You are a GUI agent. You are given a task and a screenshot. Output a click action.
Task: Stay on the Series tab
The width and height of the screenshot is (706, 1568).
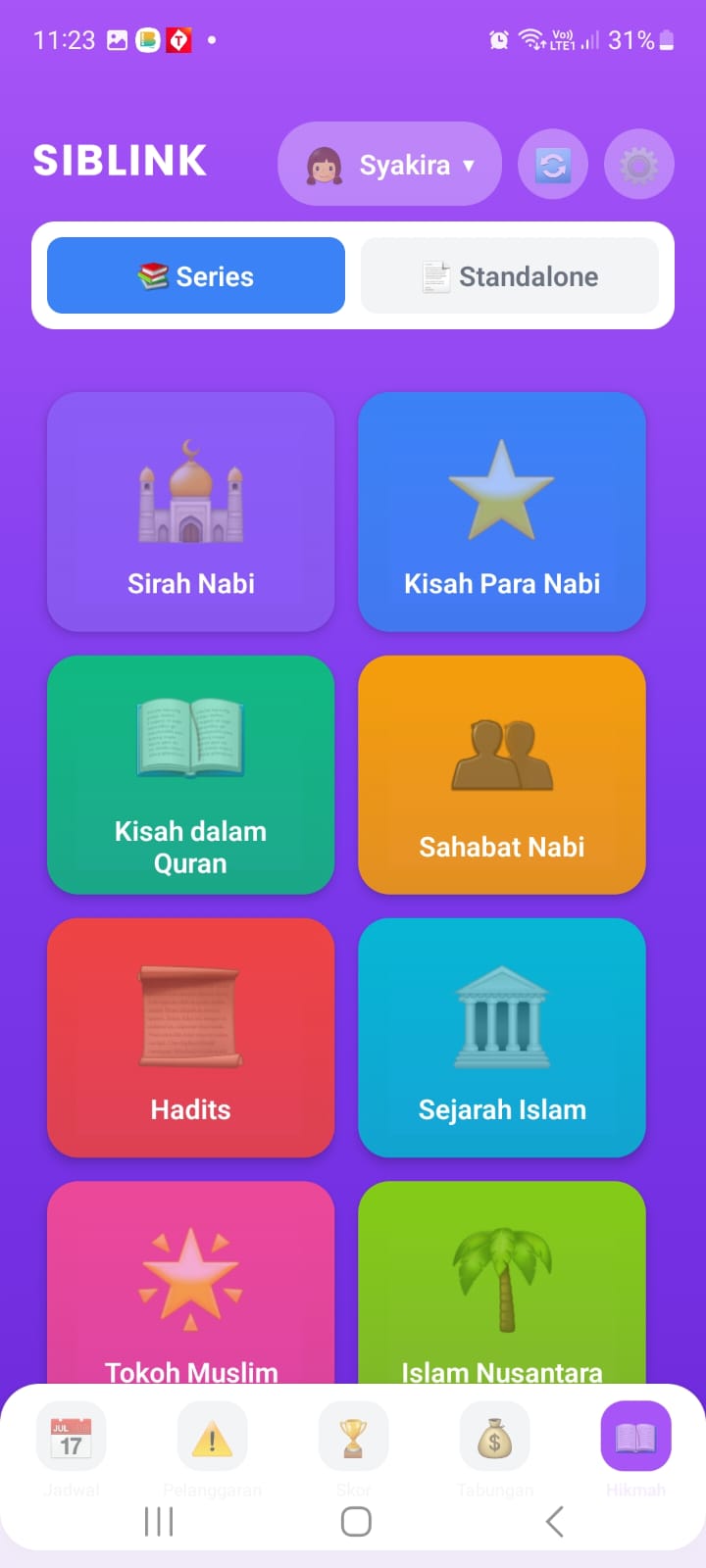point(194,275)
